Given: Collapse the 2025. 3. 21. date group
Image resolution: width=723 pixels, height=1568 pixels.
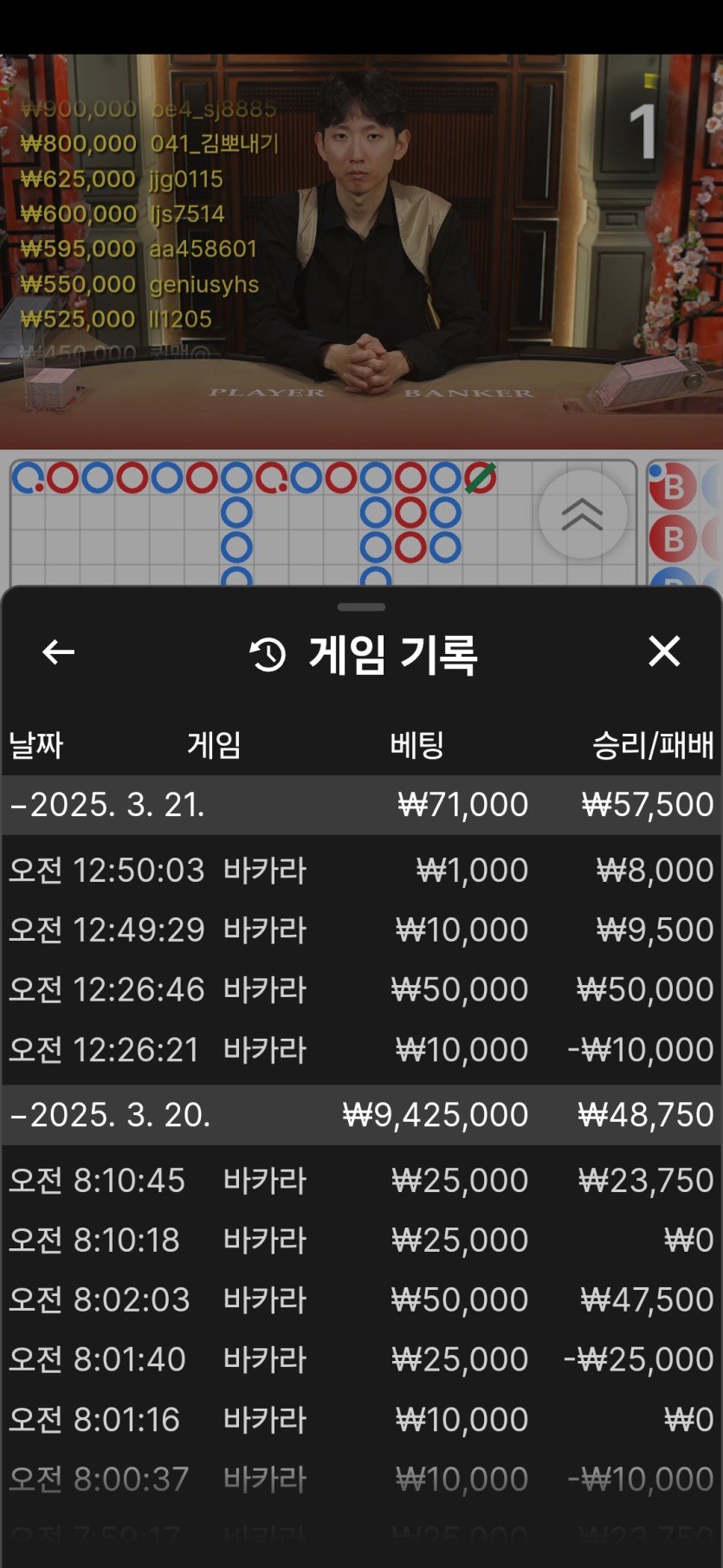Looking at the screenshot, I should click(x=362, y=805).
